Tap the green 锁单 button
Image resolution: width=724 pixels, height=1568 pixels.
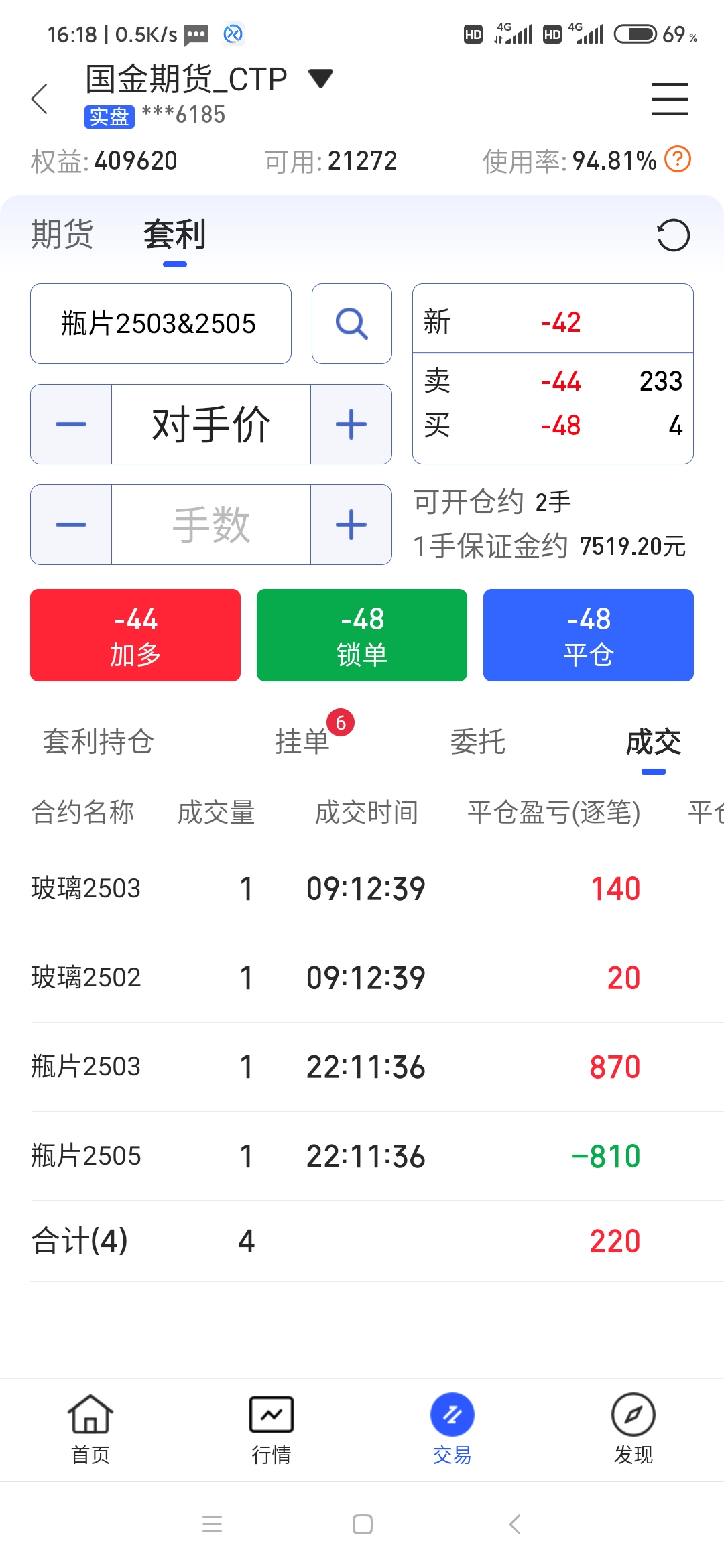pos(362,635)
